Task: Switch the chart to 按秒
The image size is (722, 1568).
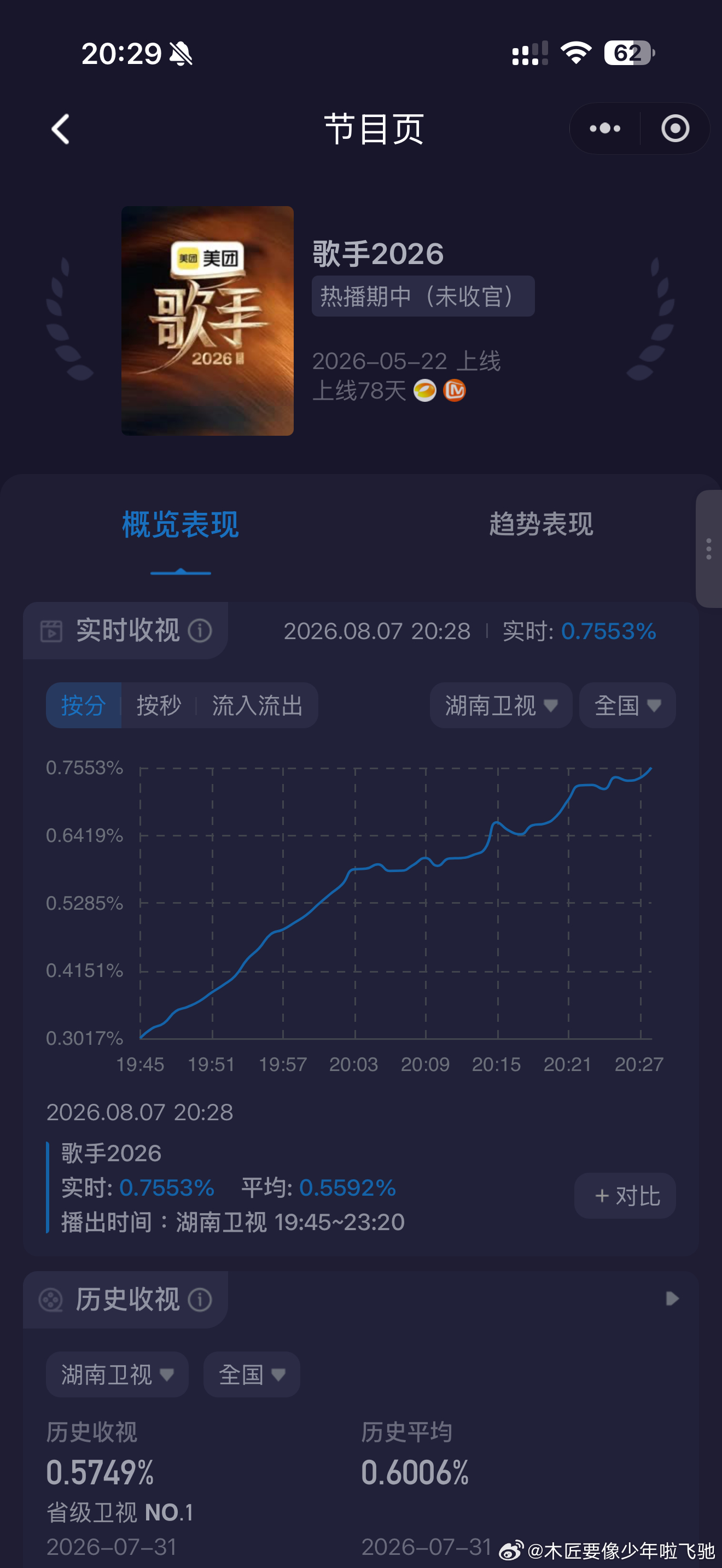Action: [x=159, y=705]
